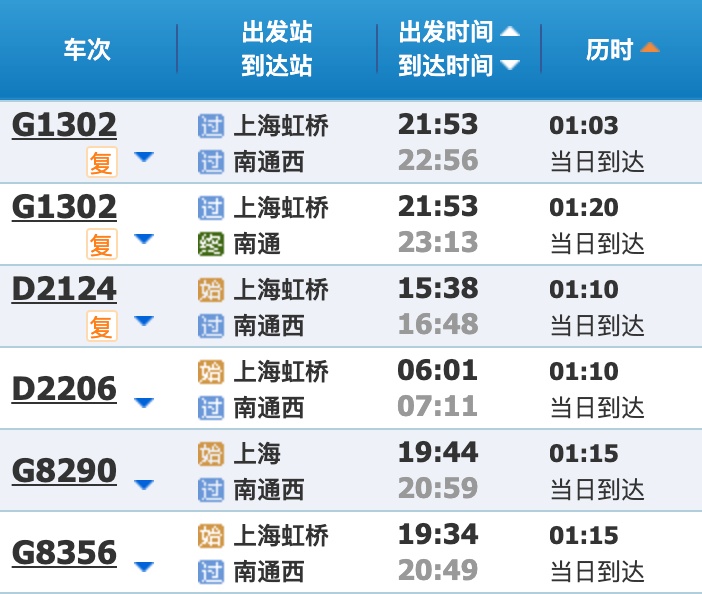702x594 pixels.
Task: Expand stops for G8356 row
Action: 144,567
